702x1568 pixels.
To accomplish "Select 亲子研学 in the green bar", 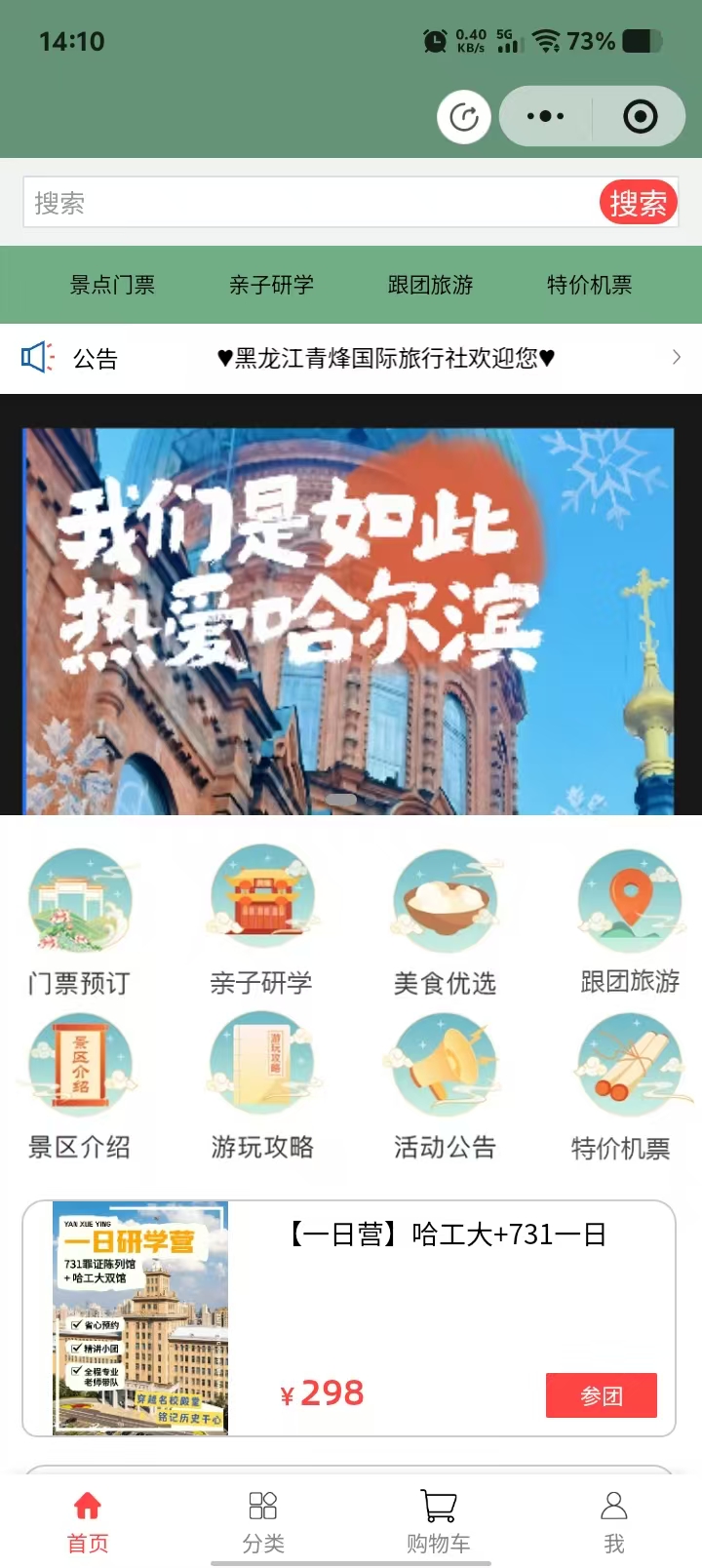I will pos(271,285).
